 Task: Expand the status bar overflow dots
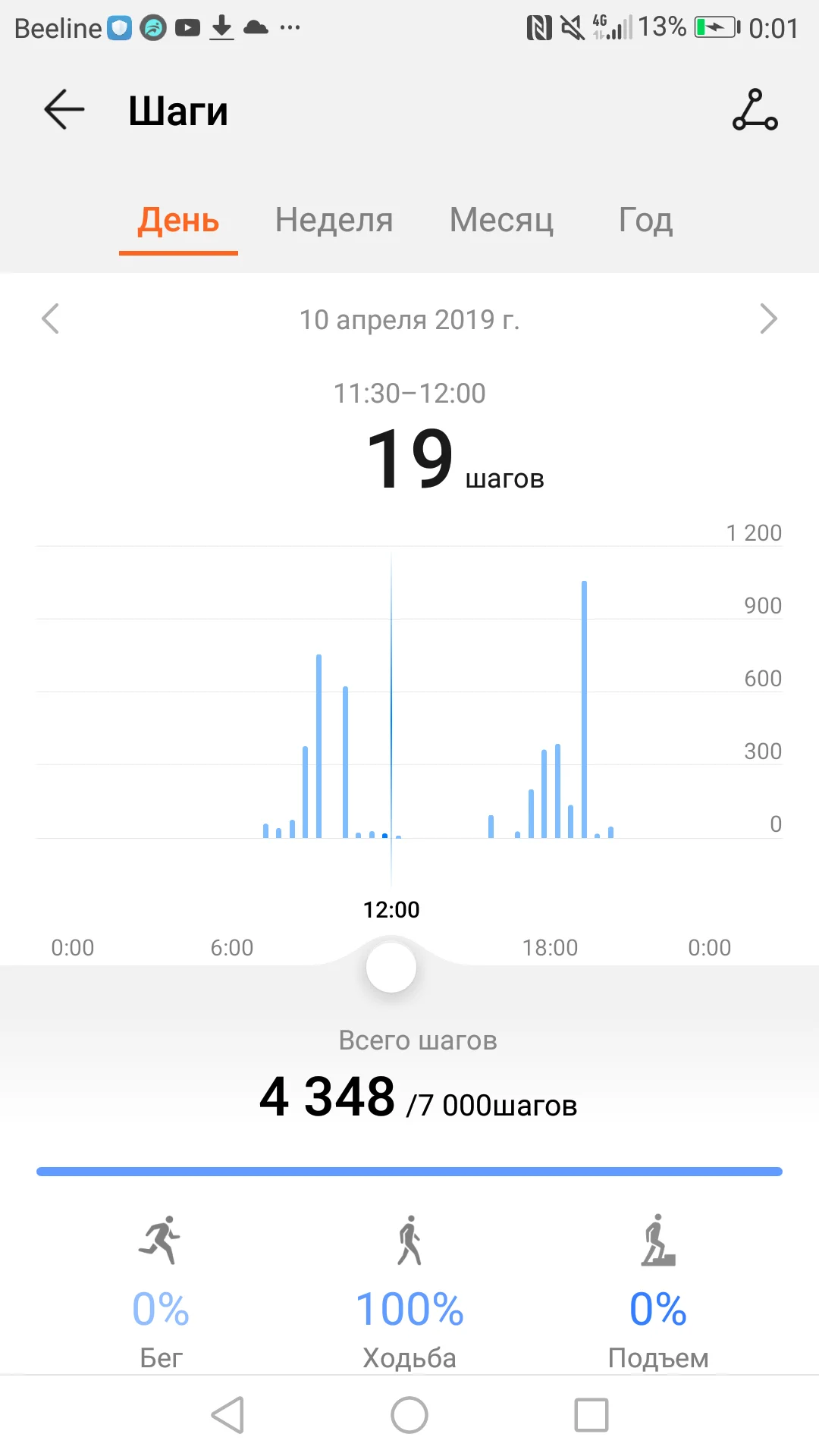coord(290,28)
